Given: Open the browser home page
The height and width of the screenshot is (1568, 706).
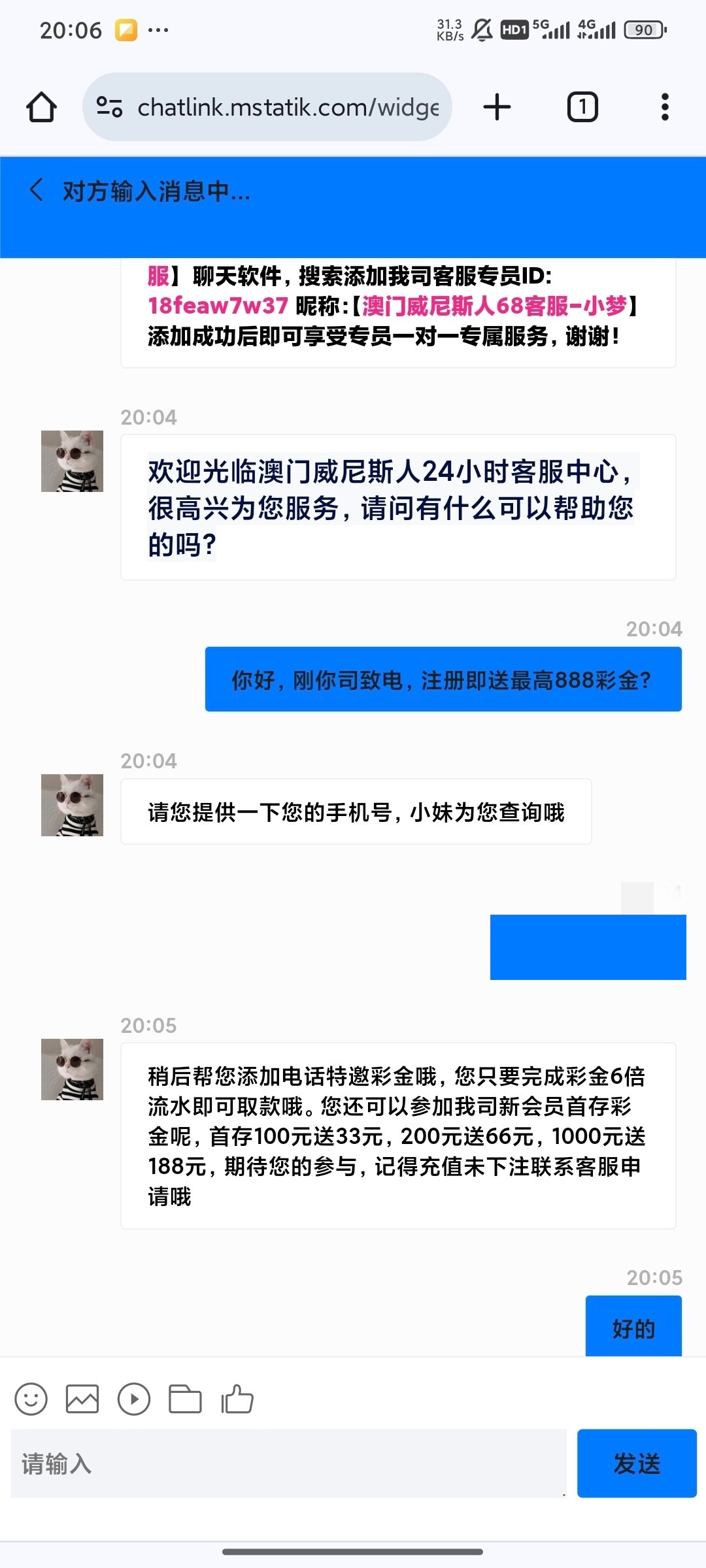Looking at the screenshot, I should 41,107.
